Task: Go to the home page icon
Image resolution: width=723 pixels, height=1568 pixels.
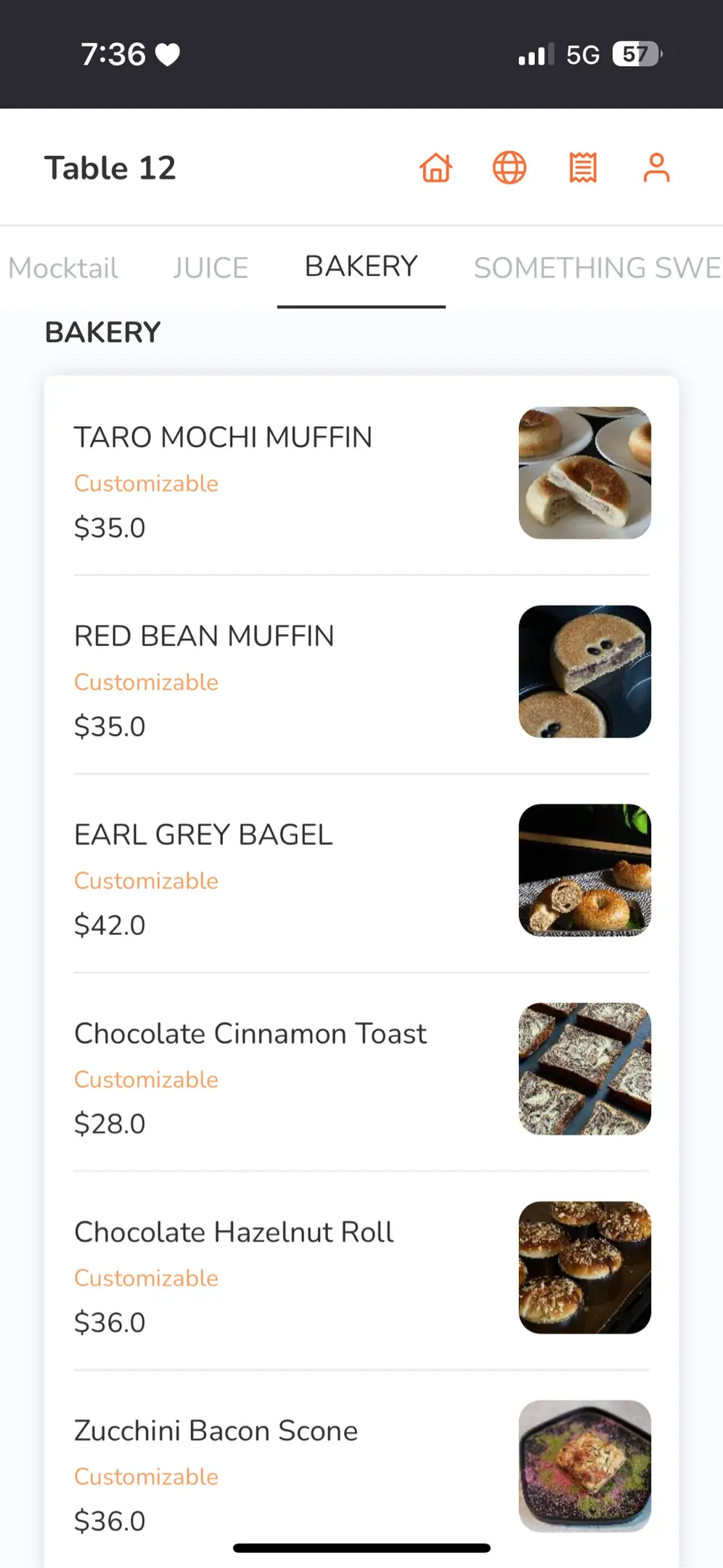Action: (436, 168)
